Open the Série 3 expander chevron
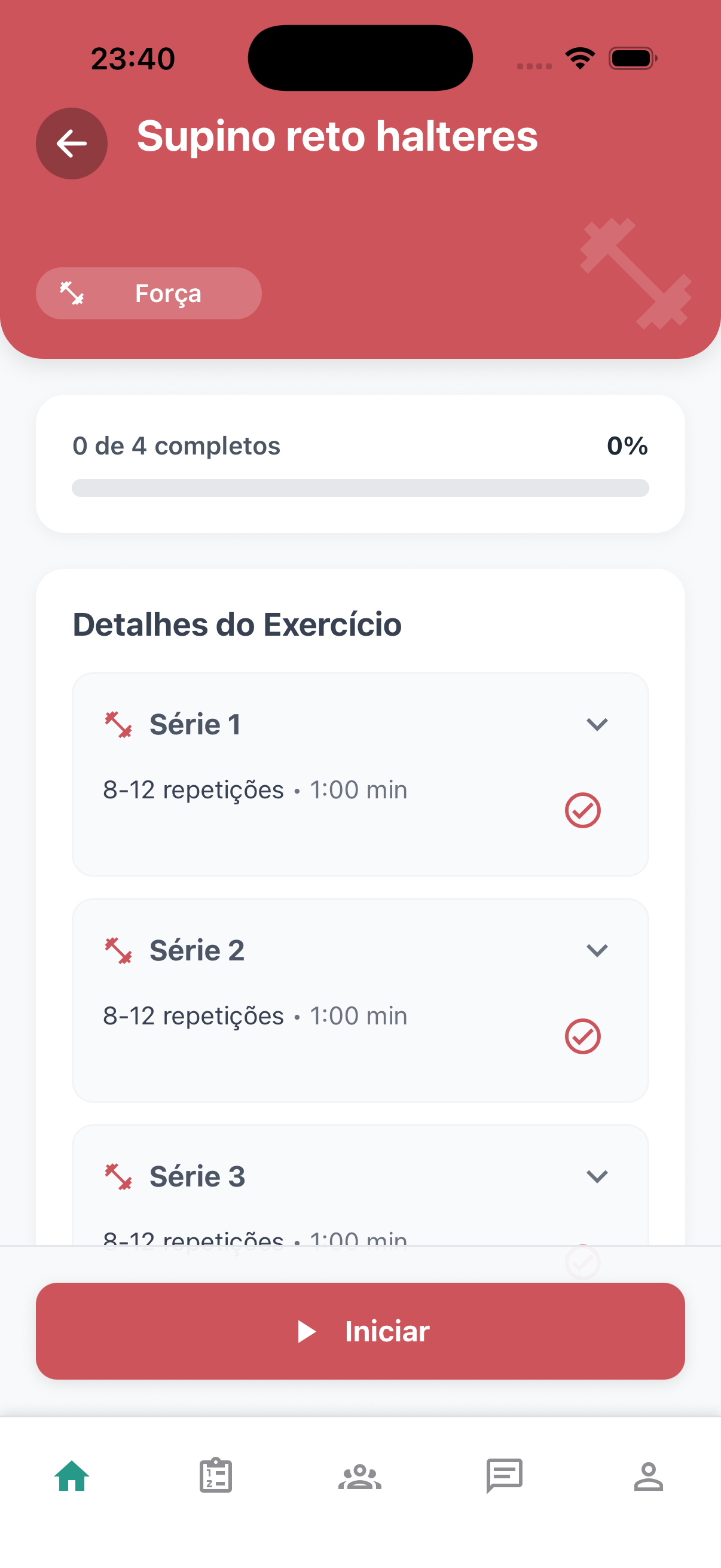The width and height of the screenshot is (721, 1568). tap(597, 1175)
